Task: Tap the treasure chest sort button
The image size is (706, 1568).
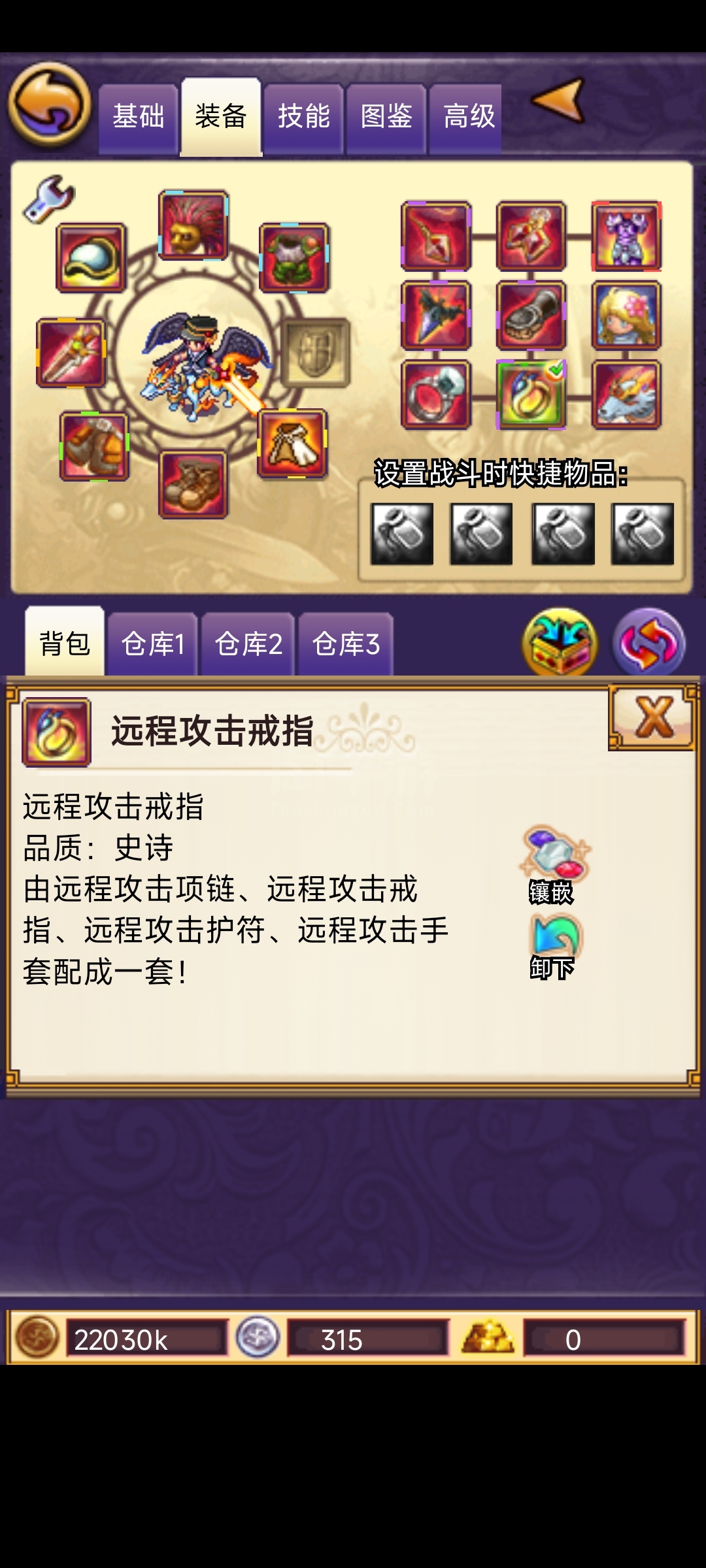Action: pyautogui.click(x=560, y=643)
